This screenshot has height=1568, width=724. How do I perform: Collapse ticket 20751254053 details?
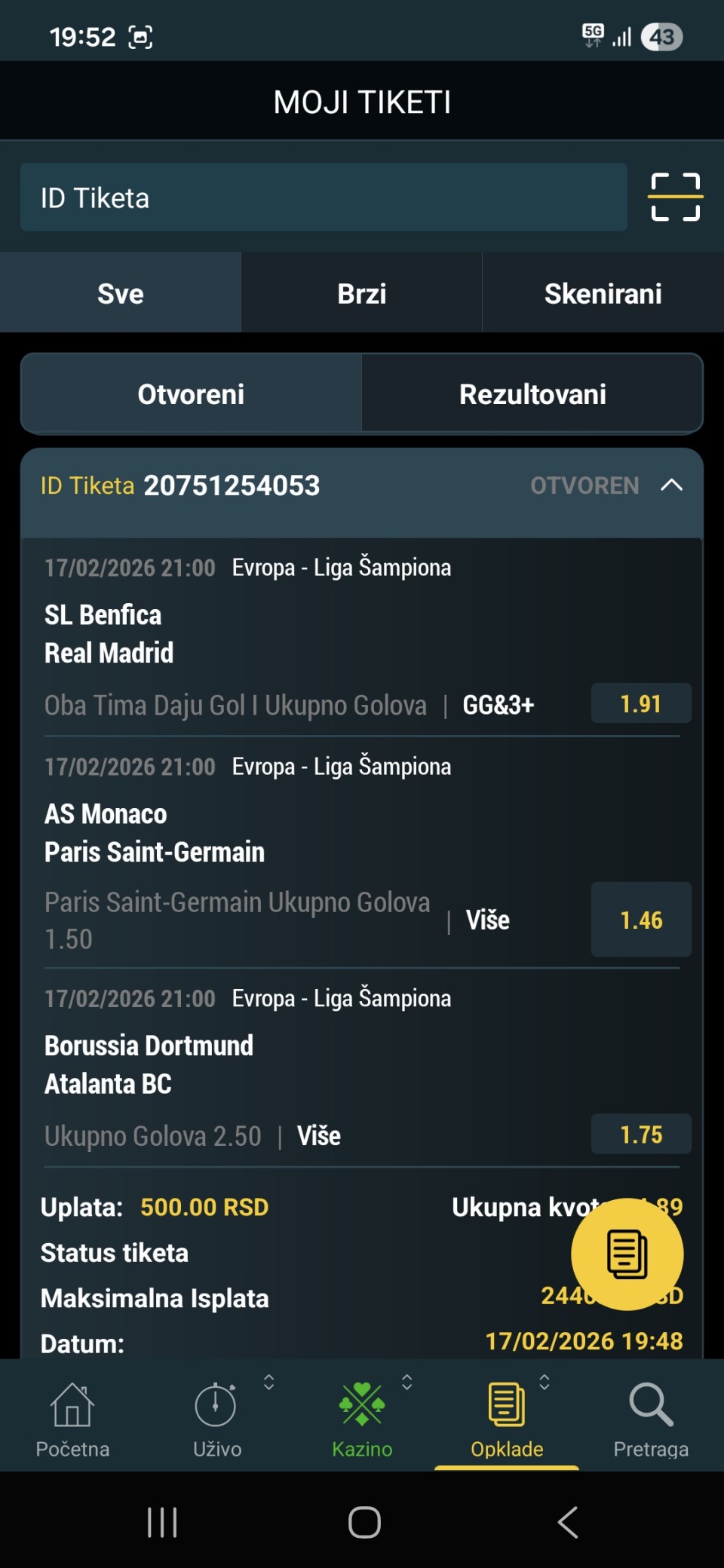pyautogui.click(x=671, y=485)
